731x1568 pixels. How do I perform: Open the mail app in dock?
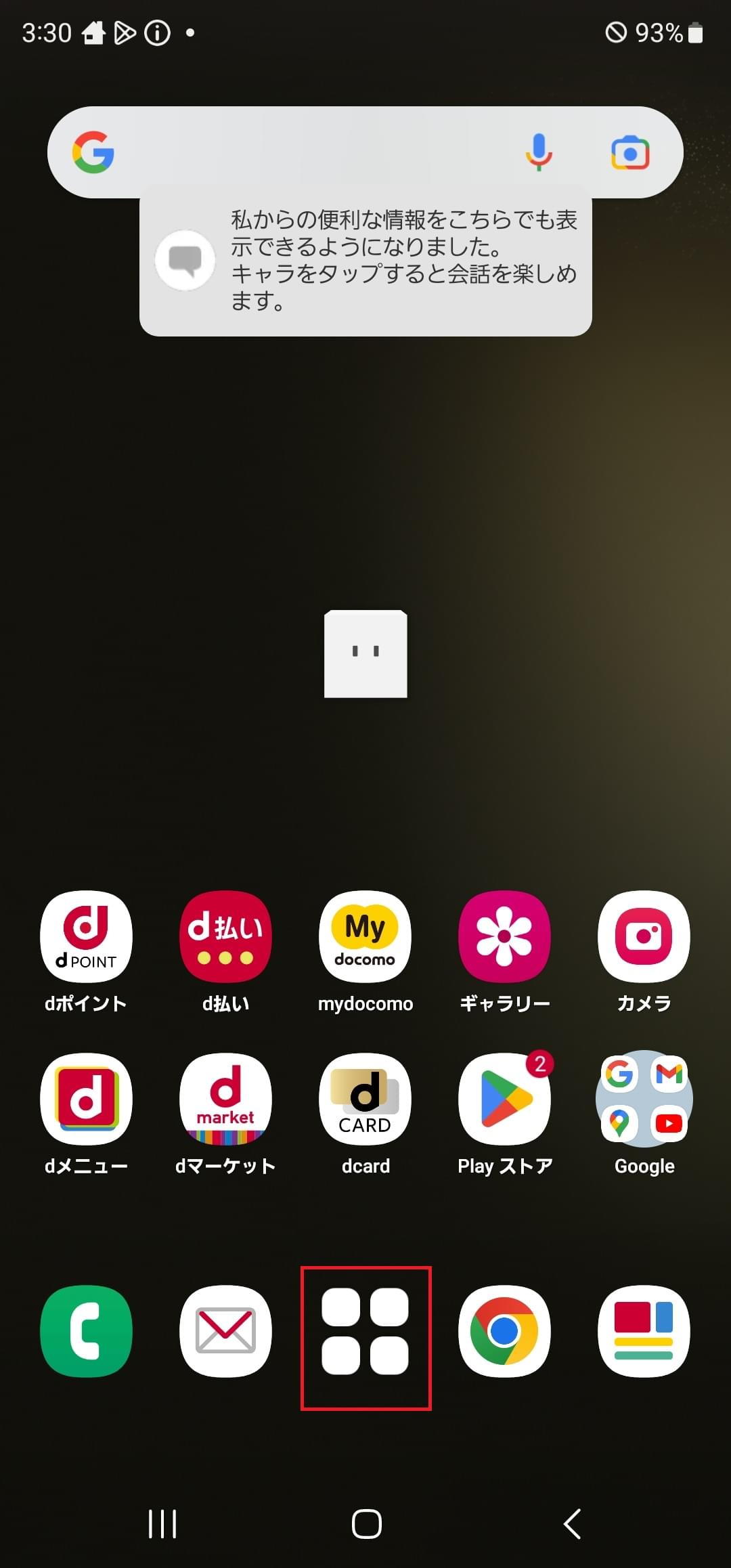click(x=225, y=1331)
